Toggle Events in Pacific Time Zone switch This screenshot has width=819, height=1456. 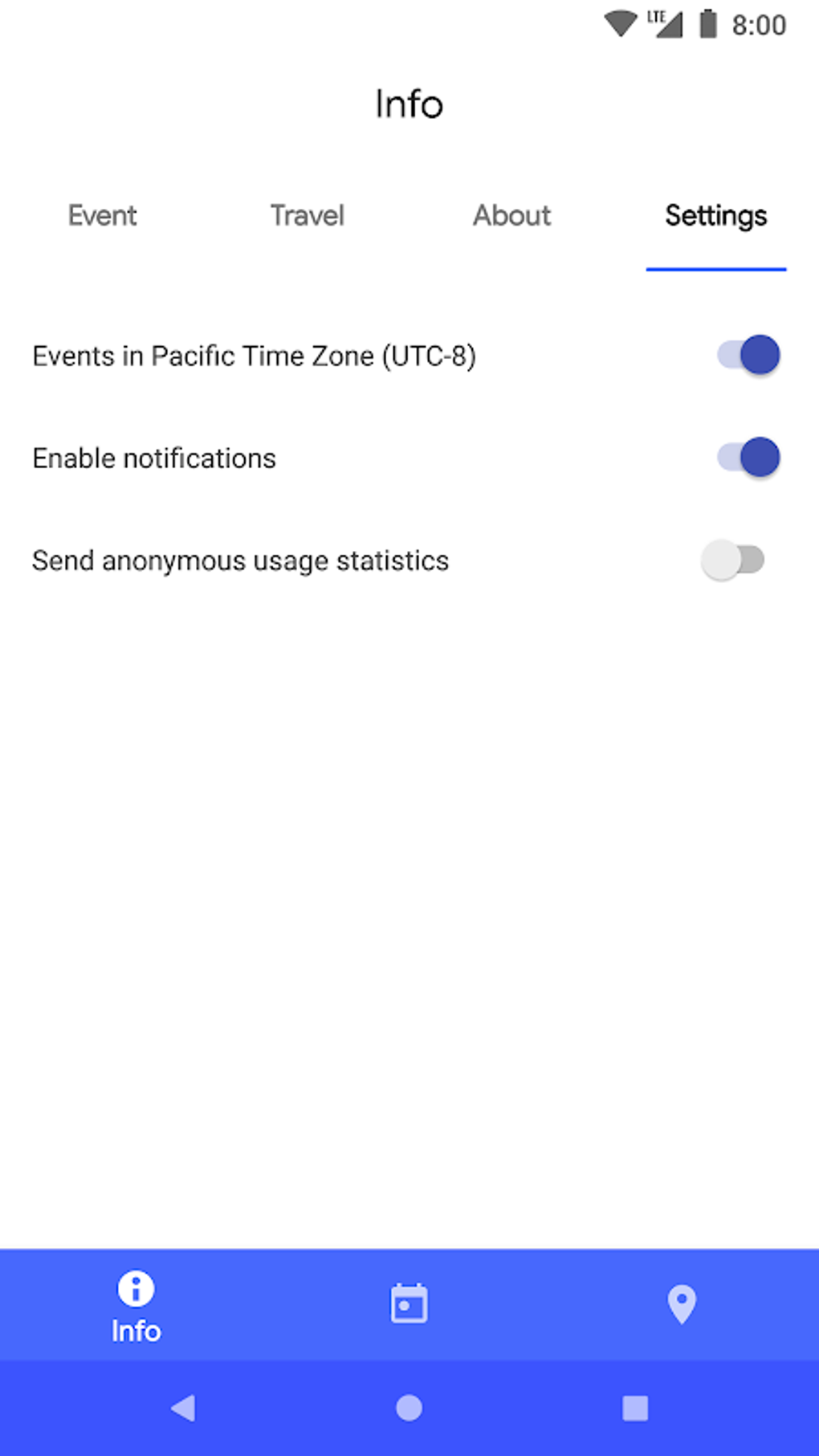(x=748, y=355)
